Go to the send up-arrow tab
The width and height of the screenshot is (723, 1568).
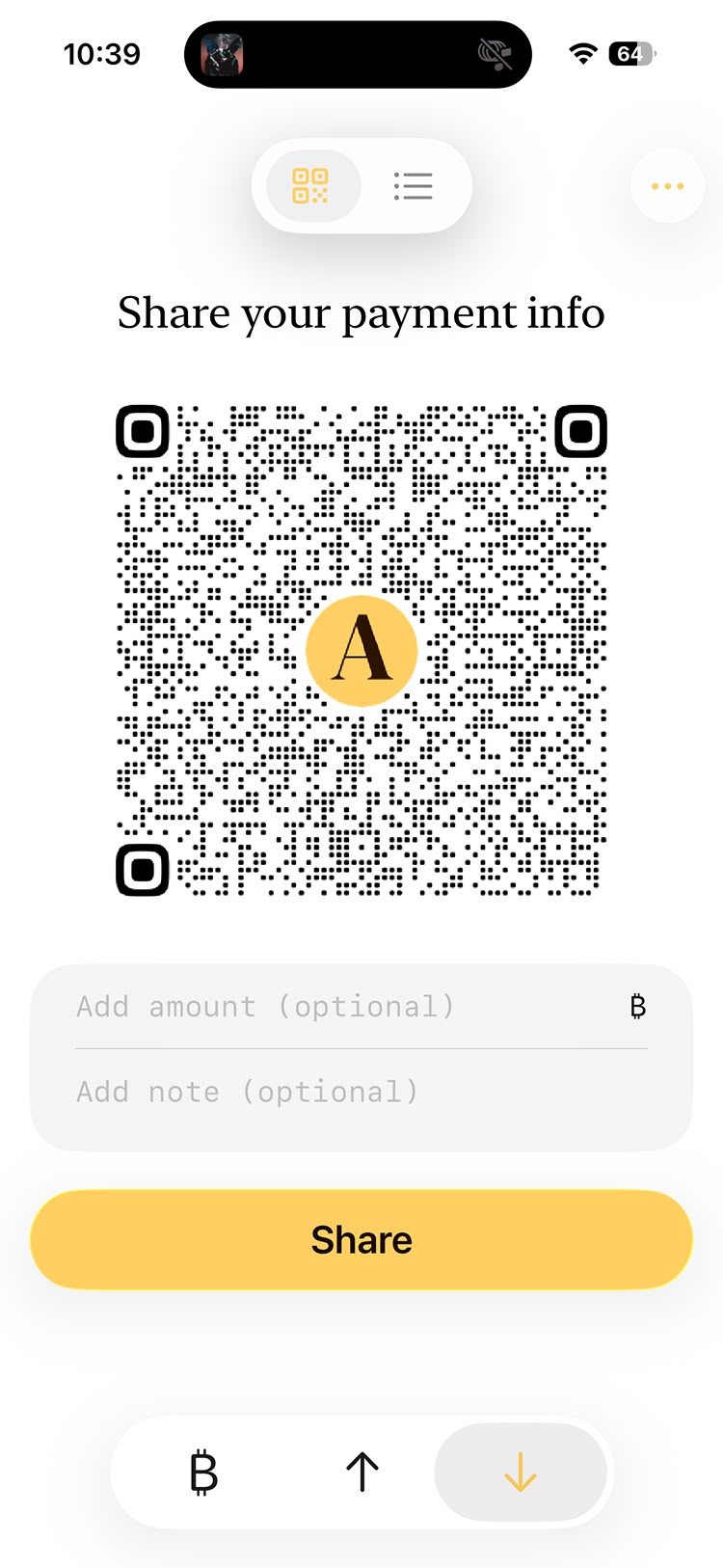[x=362, y=1473]
